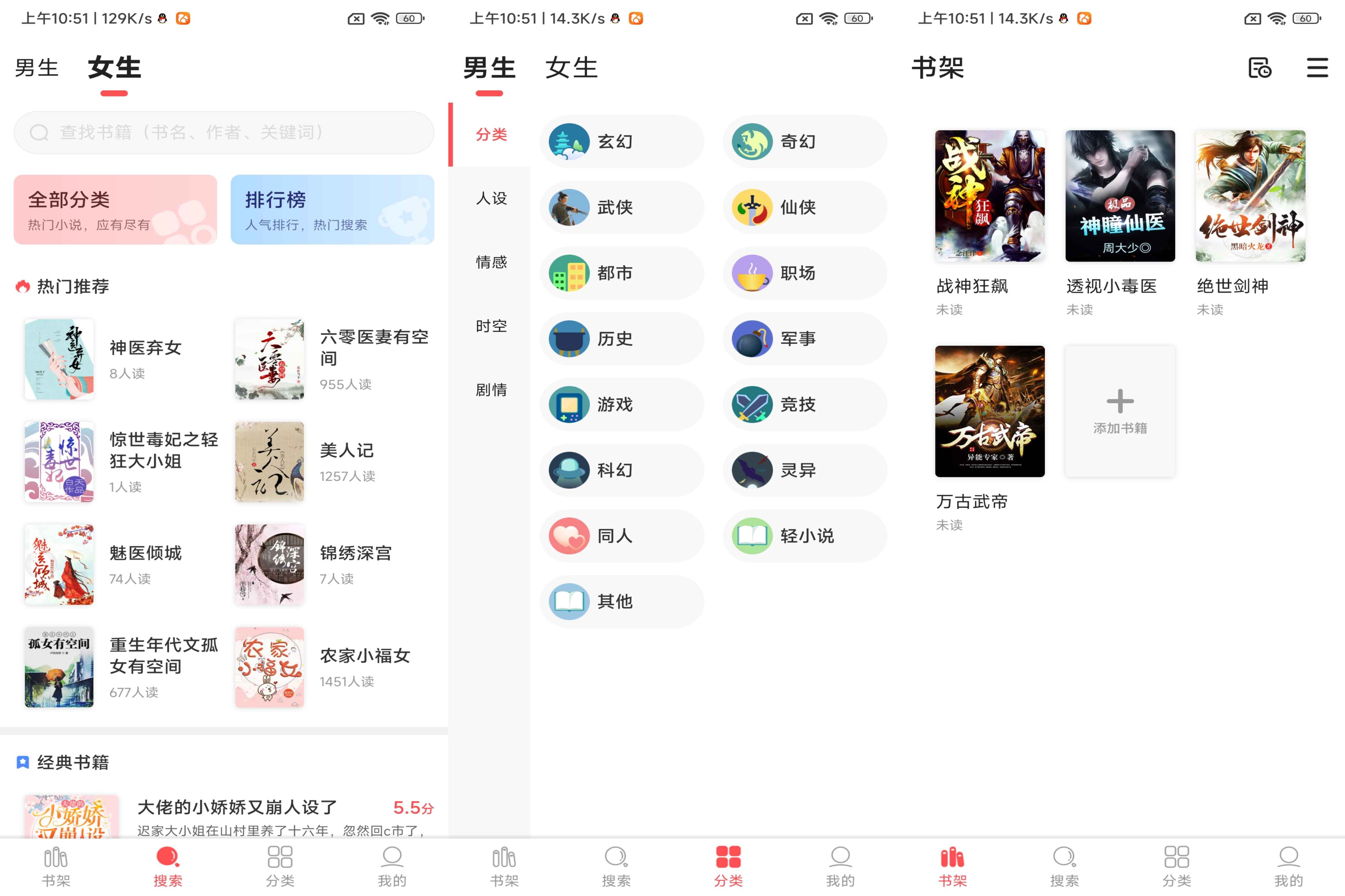Open the reading history icon on the bookshelf

pos(1259,68)
